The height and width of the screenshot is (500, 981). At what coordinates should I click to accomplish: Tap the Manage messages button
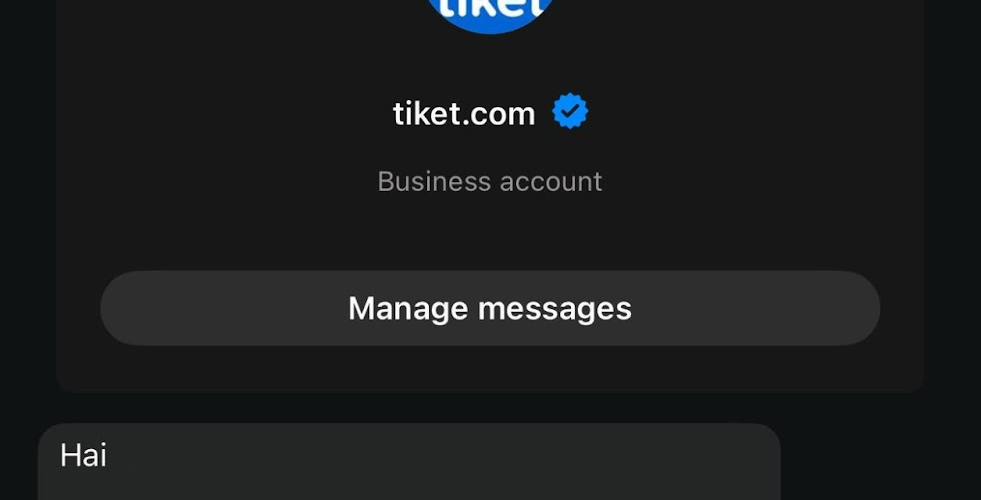point(490,308)
